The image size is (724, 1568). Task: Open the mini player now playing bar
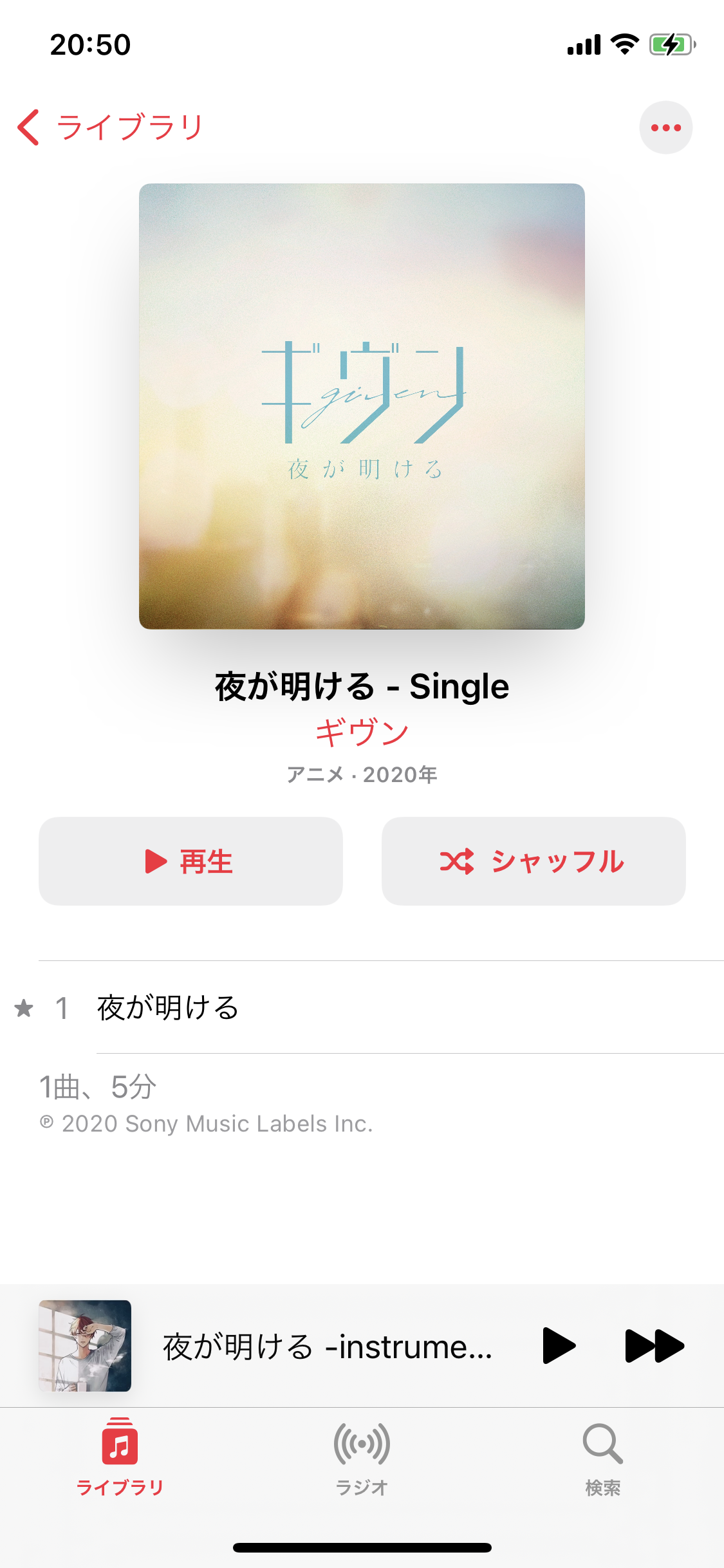[327, 1347]
